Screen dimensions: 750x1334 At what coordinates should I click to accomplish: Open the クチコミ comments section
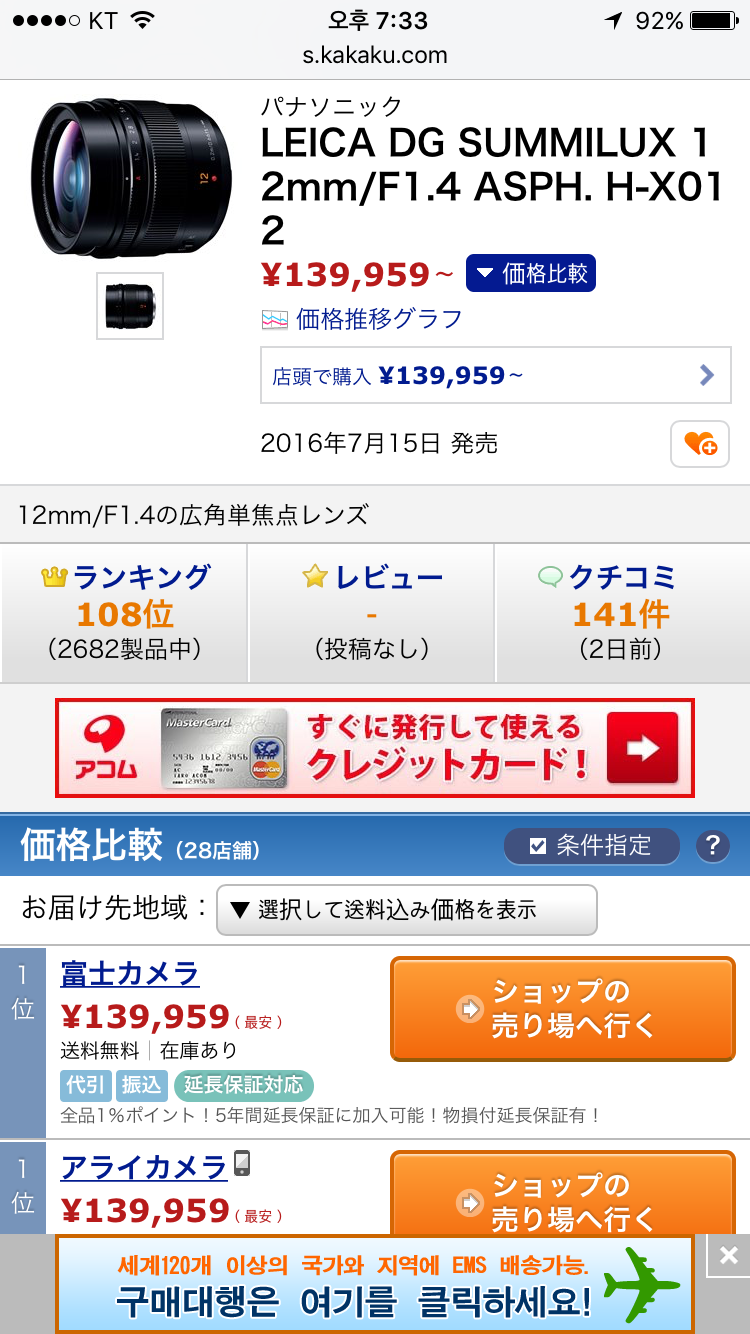pos(621,613)
